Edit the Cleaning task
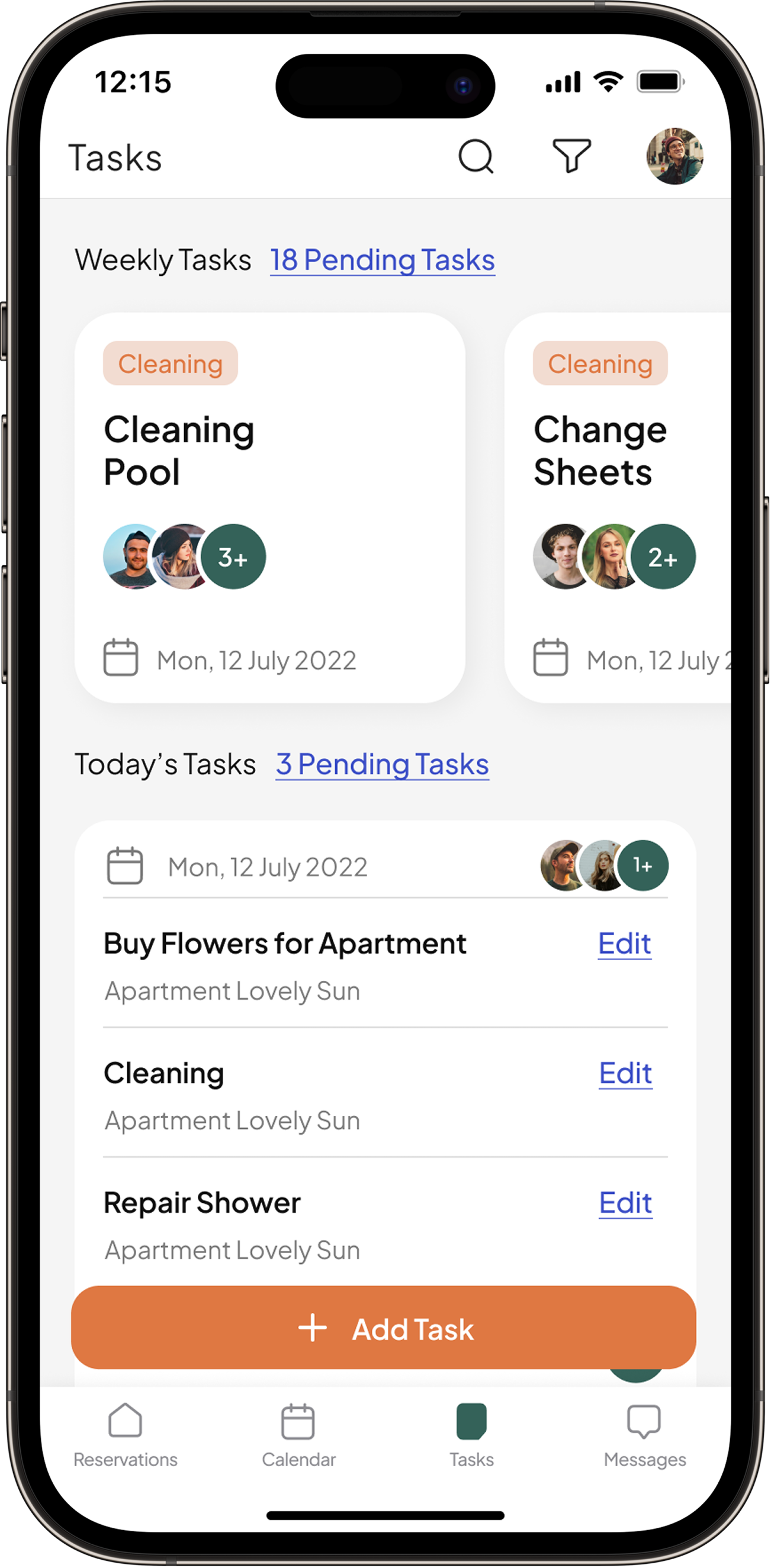 point(625,1073)
